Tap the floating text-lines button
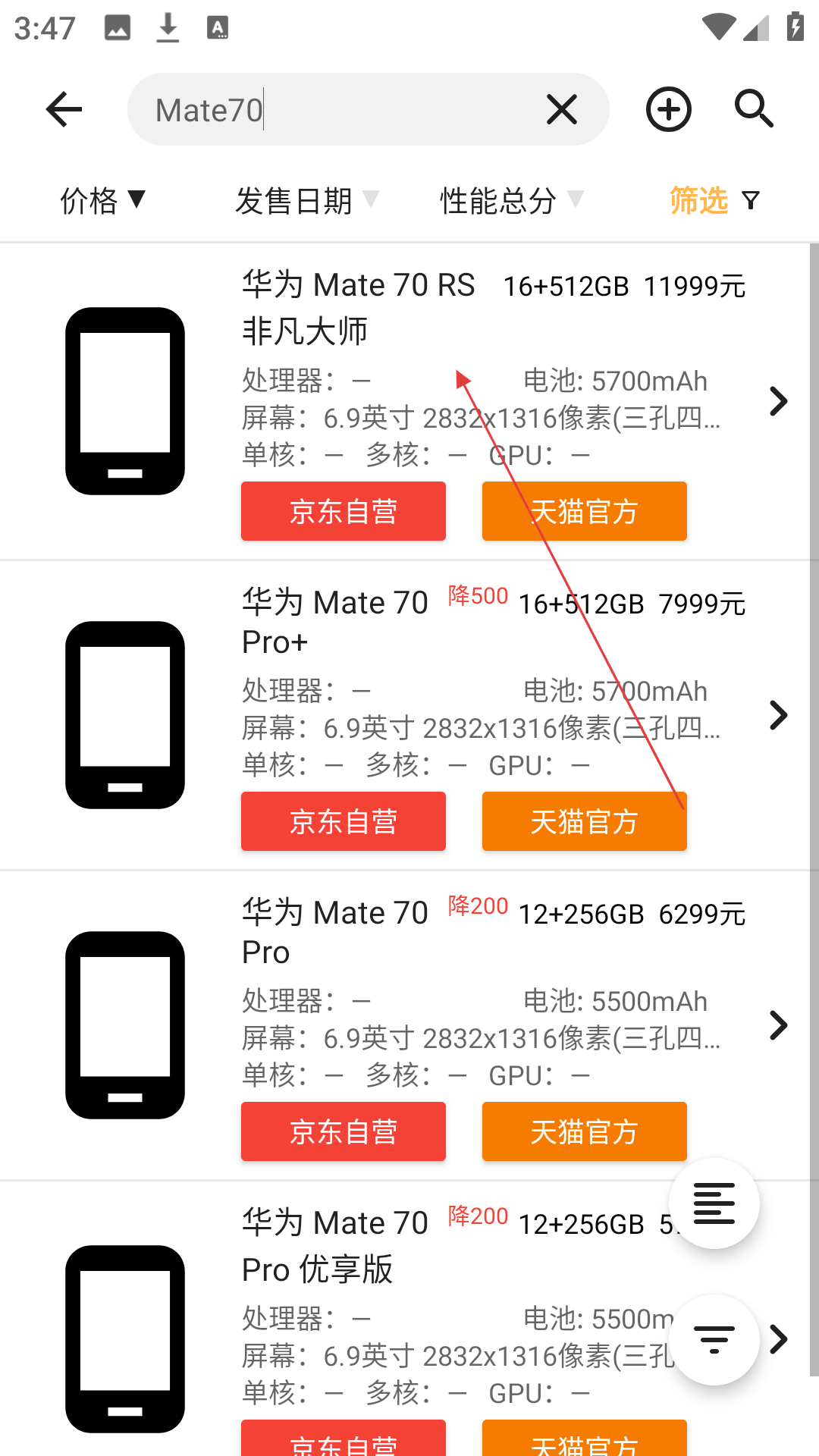 pyautogui.click(x=714, y=1203)
